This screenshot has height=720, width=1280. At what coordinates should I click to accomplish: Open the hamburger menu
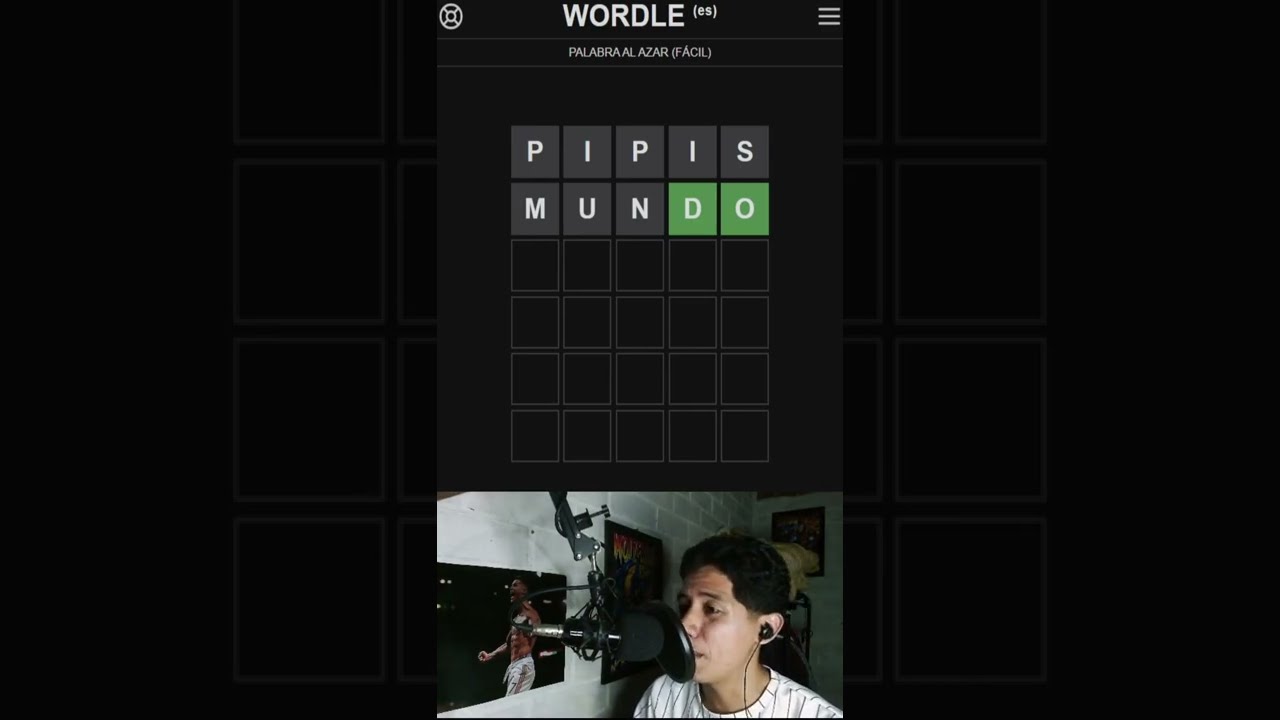click(828, 16)
